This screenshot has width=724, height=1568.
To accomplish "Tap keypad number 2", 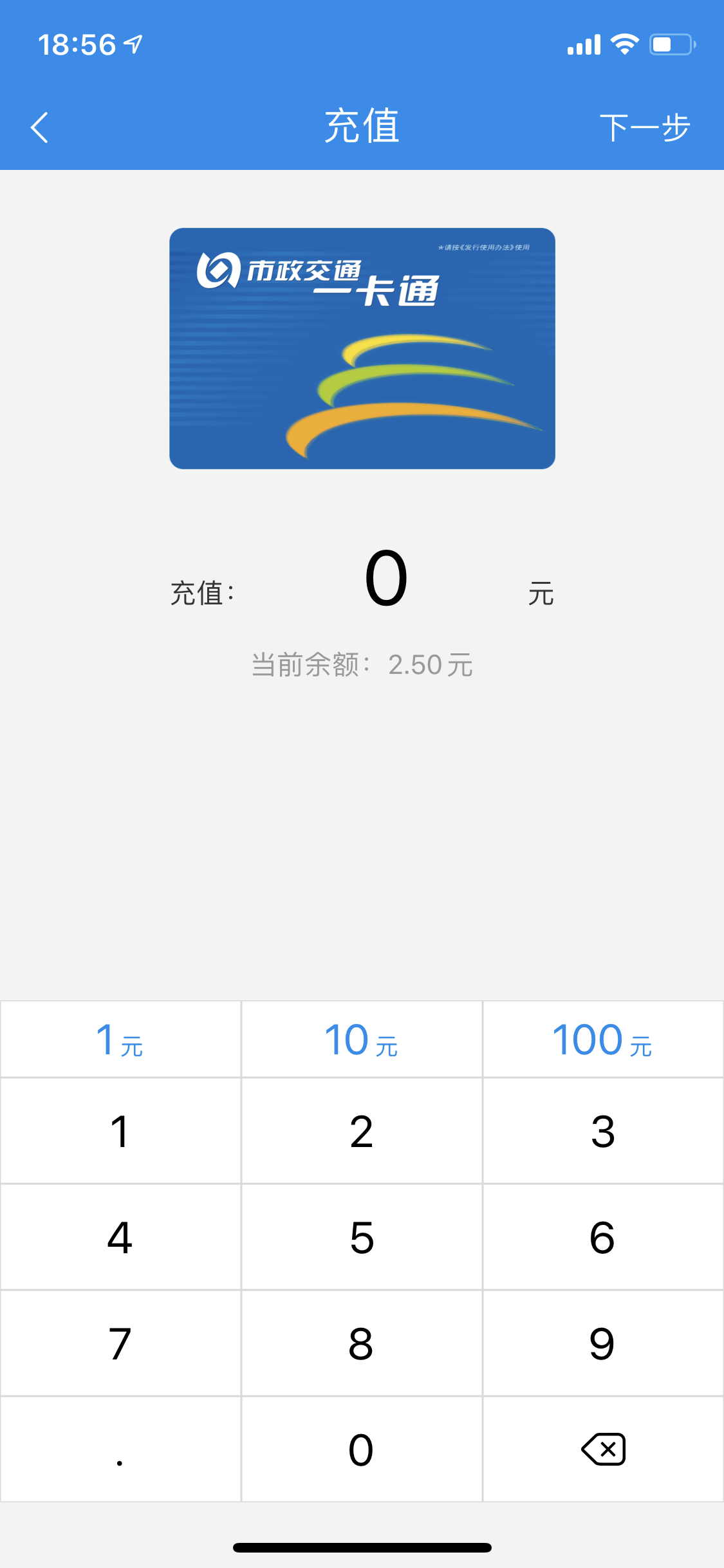I will (362, 1131).
